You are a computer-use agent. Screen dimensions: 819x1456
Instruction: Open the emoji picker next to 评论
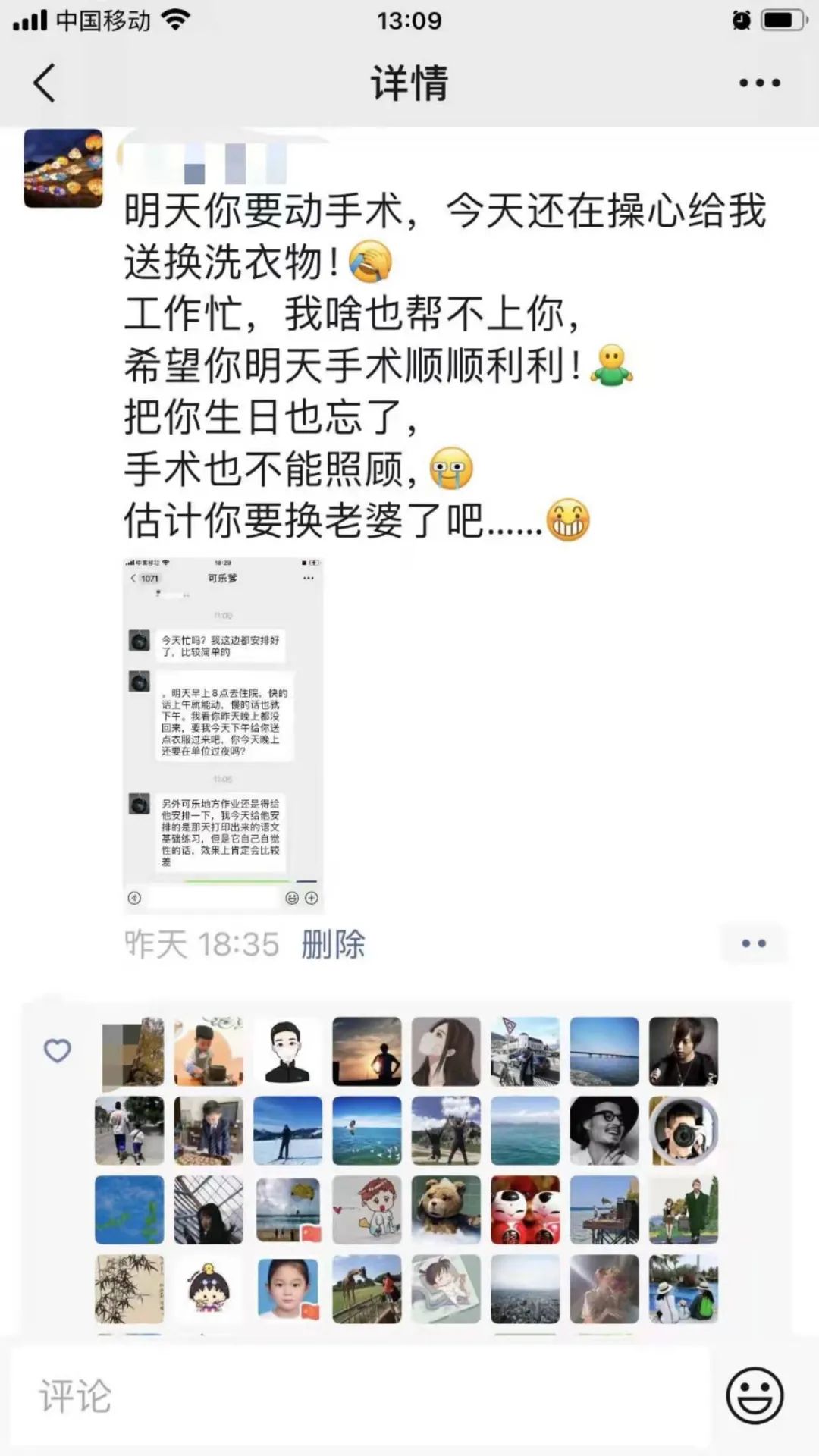coord(755,1395)
